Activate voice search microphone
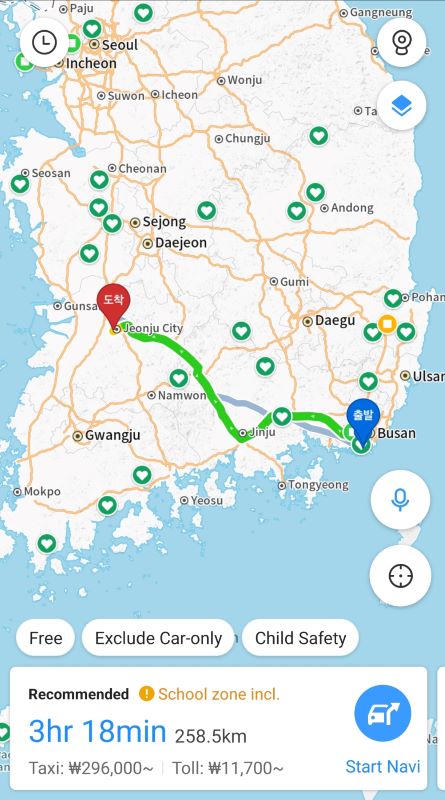The height and width of the screenshot is (800, 445). tap(400, 499)
